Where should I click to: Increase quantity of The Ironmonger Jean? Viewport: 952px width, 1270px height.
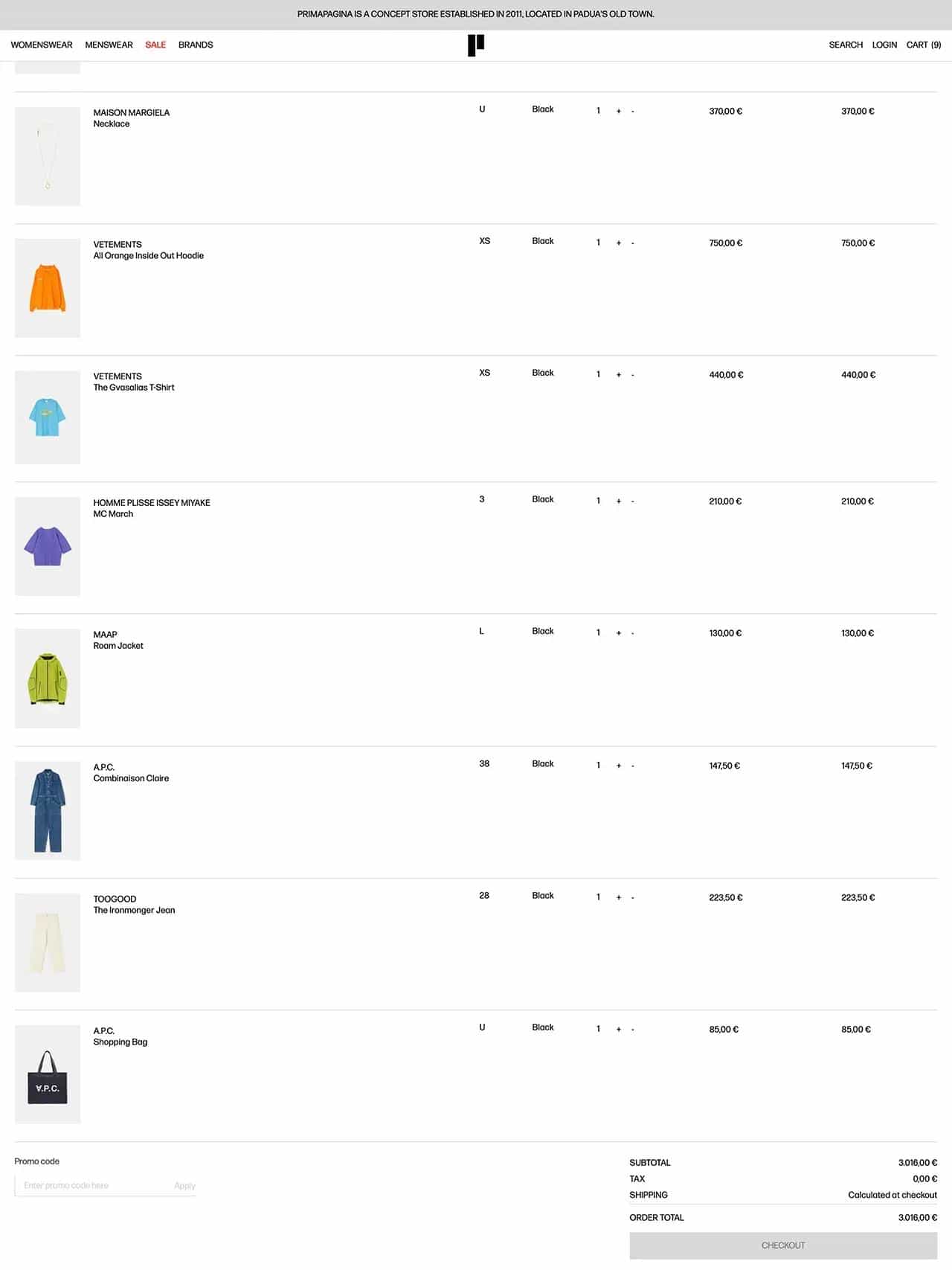(619, 898)
